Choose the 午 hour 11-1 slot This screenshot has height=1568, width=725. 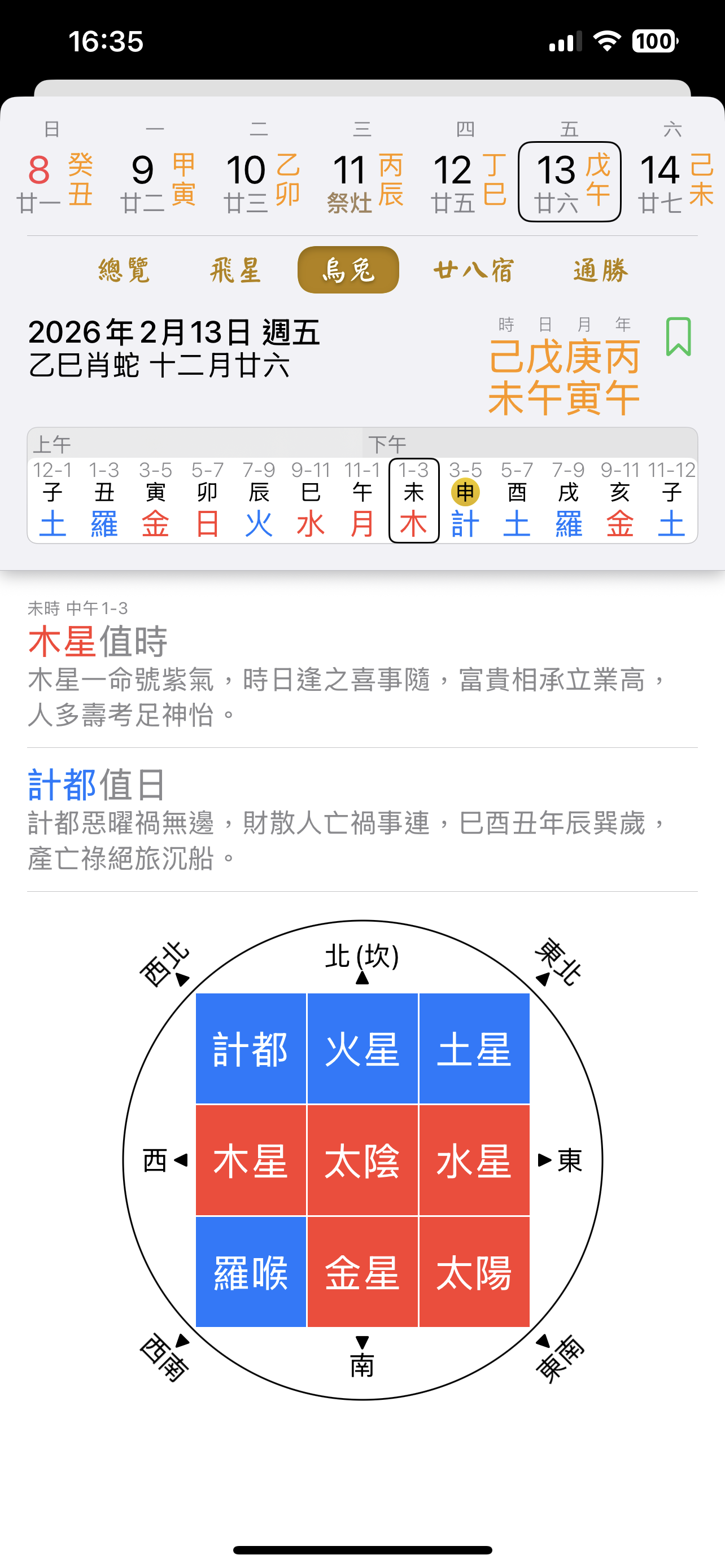point(362,500)
